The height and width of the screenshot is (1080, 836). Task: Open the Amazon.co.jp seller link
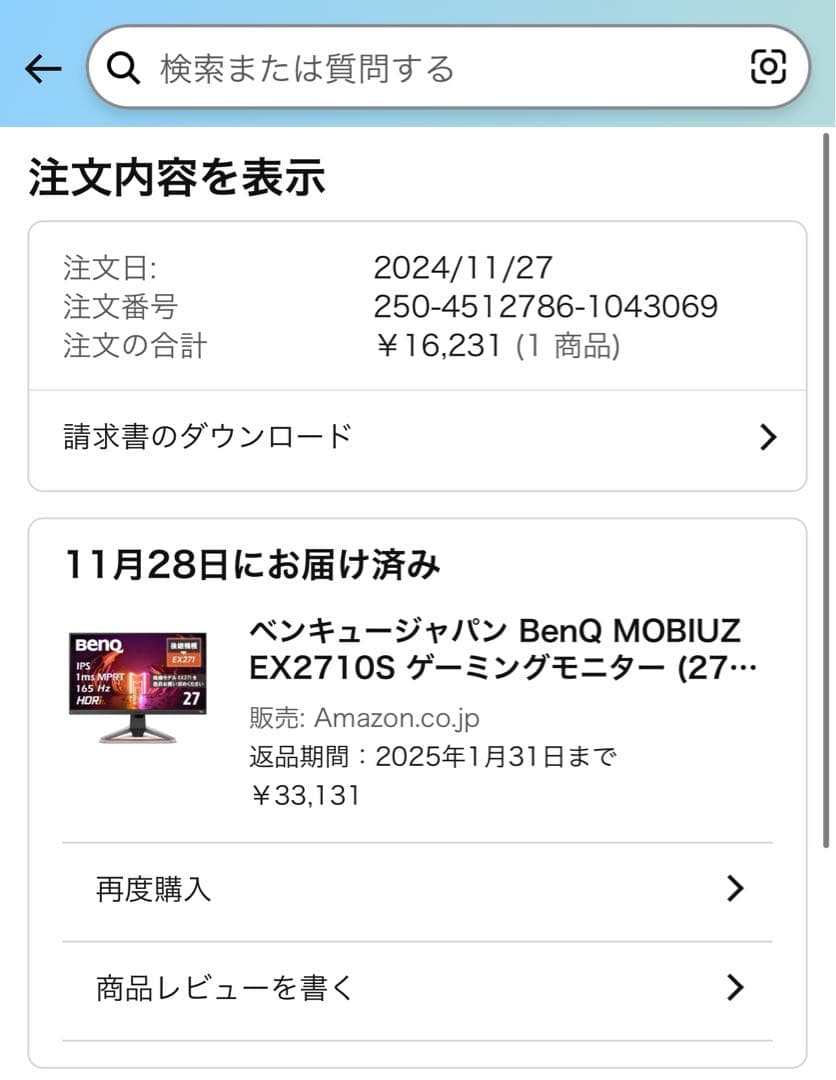pyautogui.click(x=395, y=717)
